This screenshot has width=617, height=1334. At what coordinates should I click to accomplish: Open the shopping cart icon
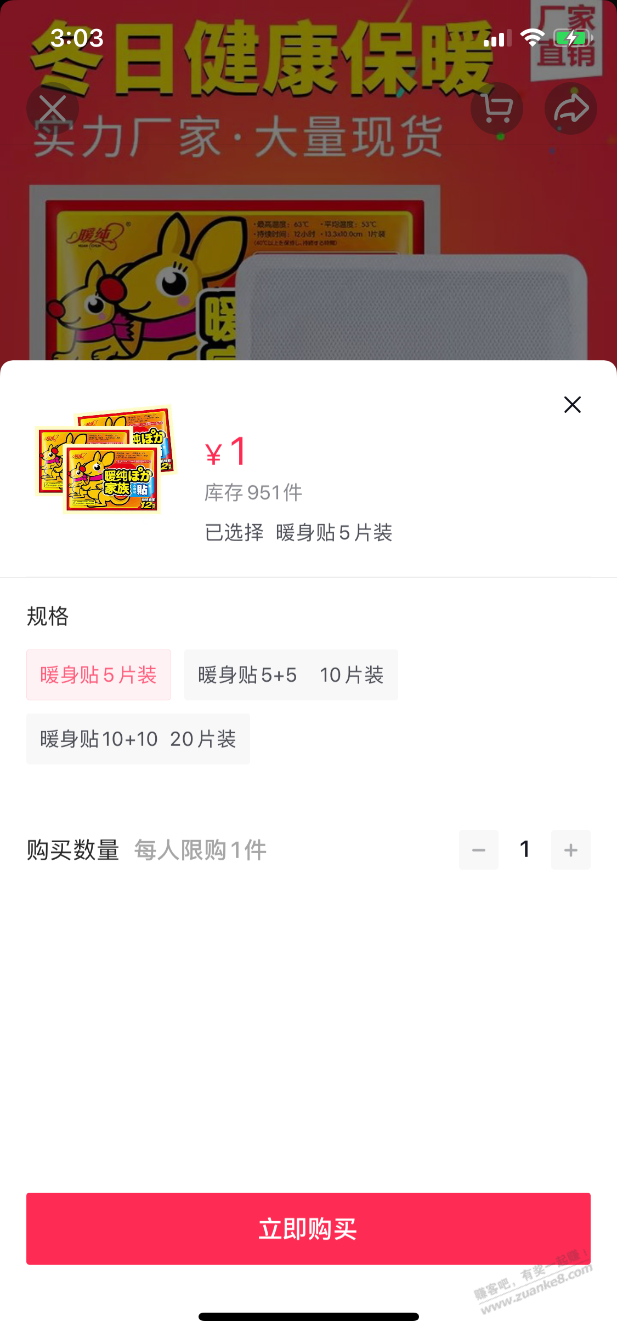497,109
